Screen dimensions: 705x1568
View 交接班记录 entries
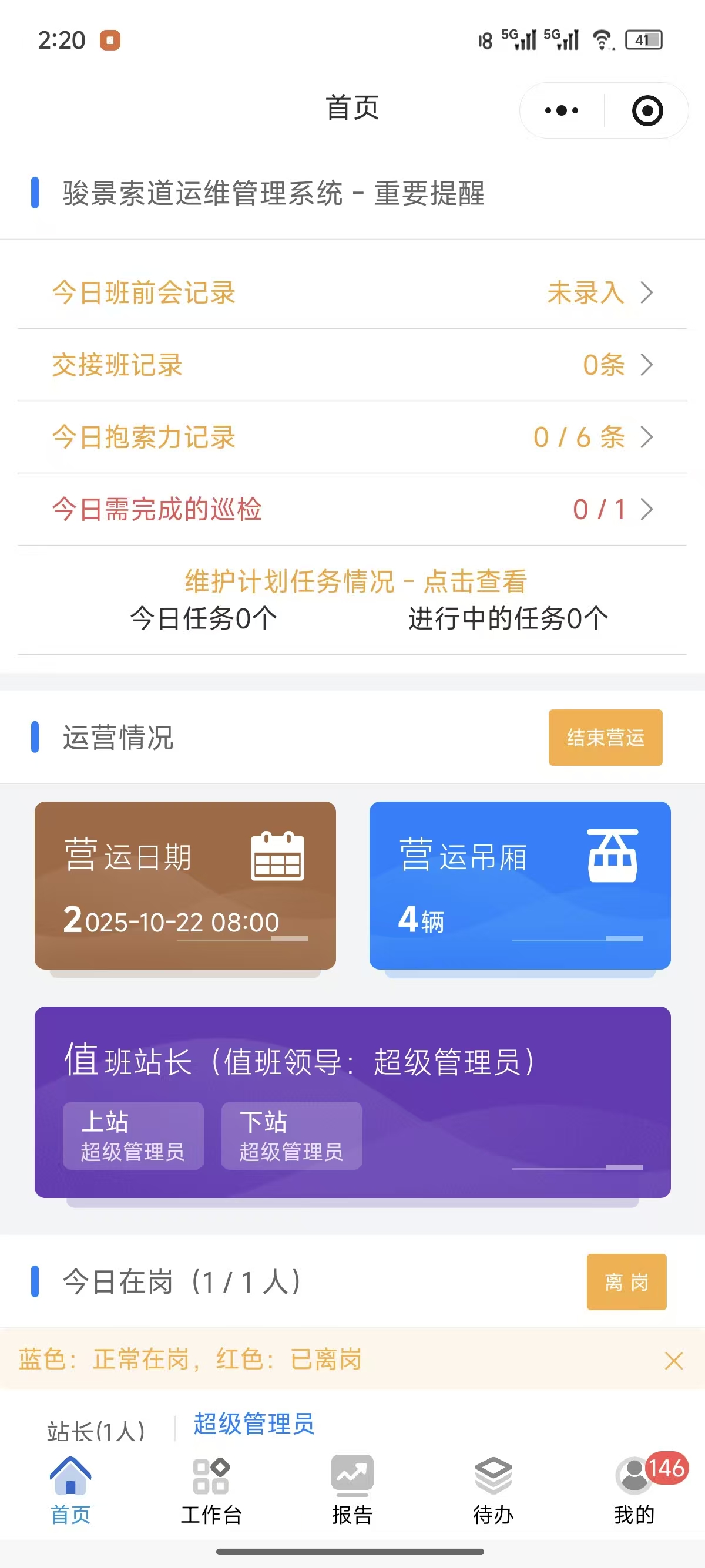tap(352, 365)
